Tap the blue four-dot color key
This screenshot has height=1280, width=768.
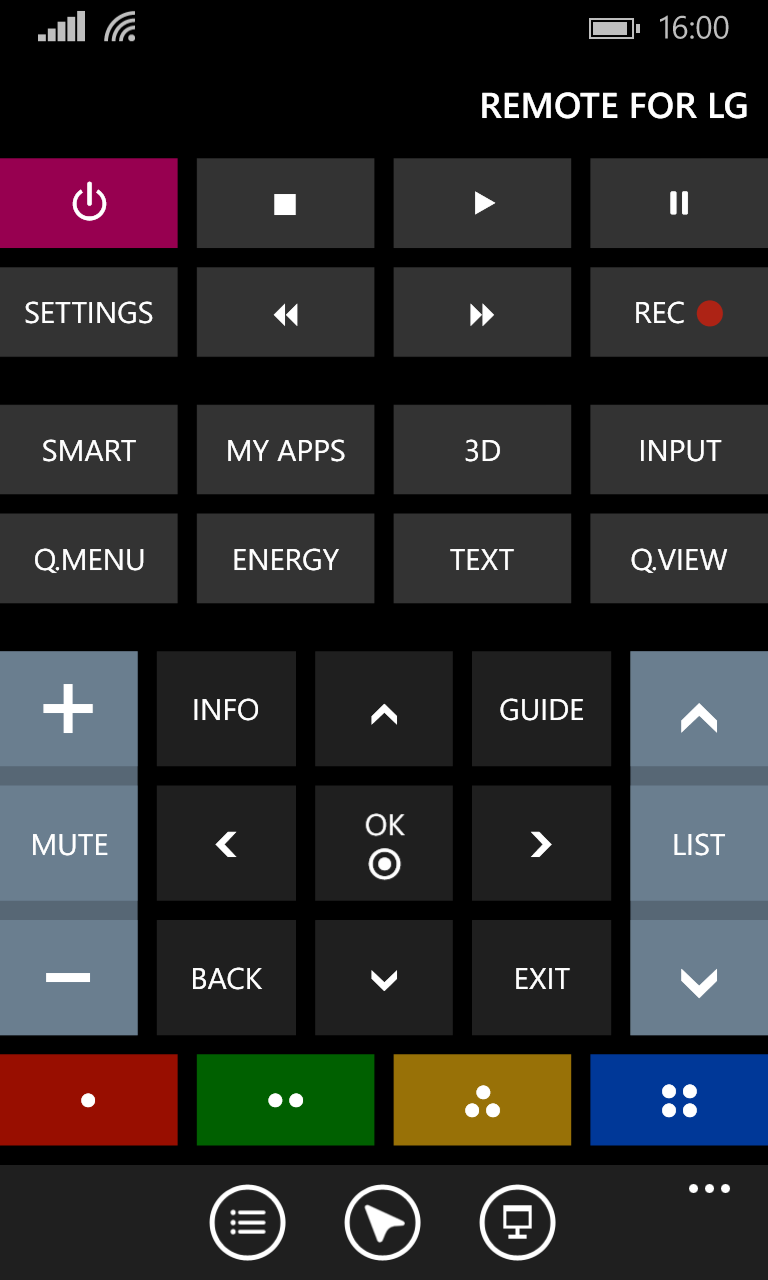coord(679,1100)
